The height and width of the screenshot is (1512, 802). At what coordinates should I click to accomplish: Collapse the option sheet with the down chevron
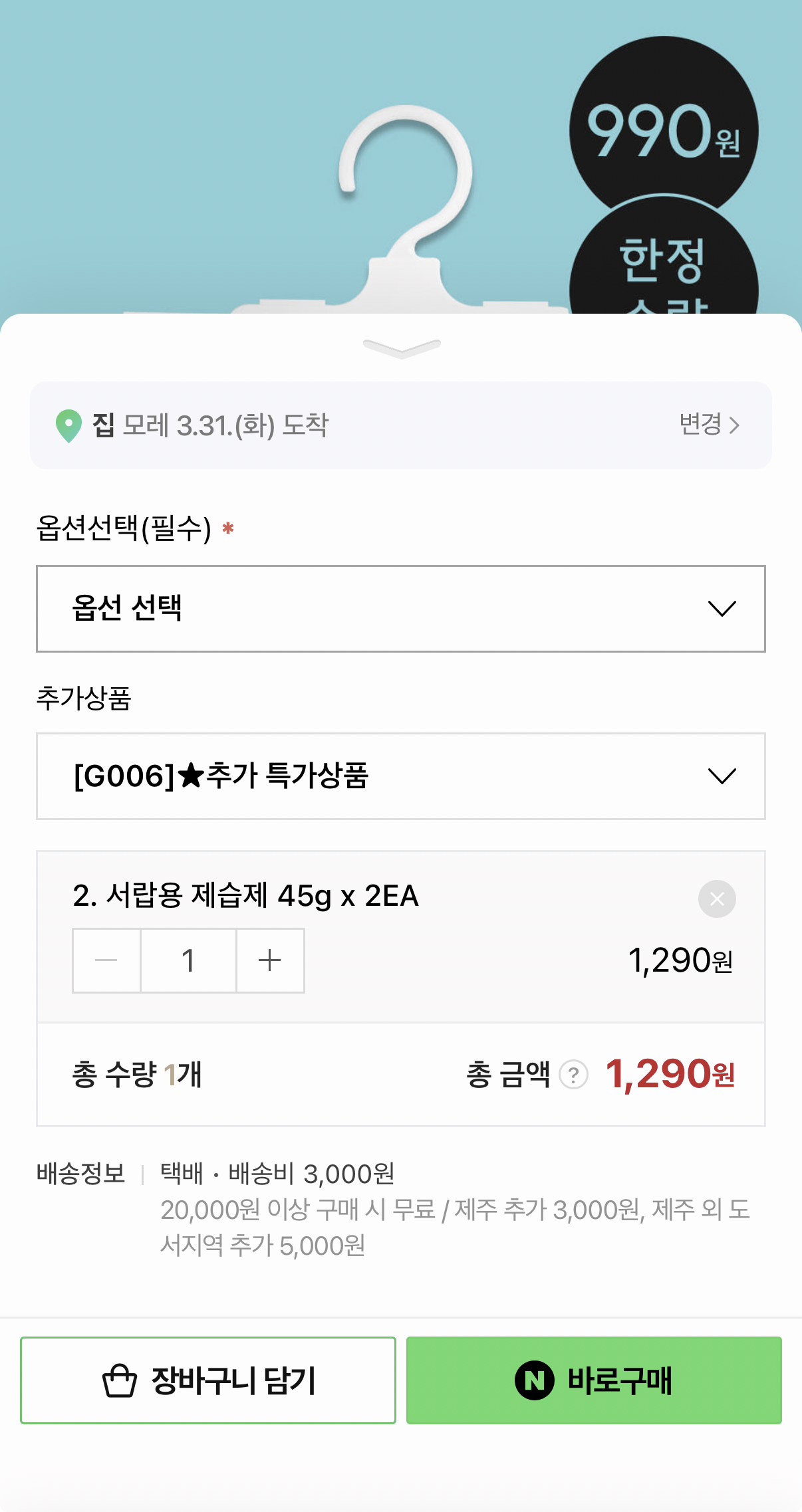[401, 346]
